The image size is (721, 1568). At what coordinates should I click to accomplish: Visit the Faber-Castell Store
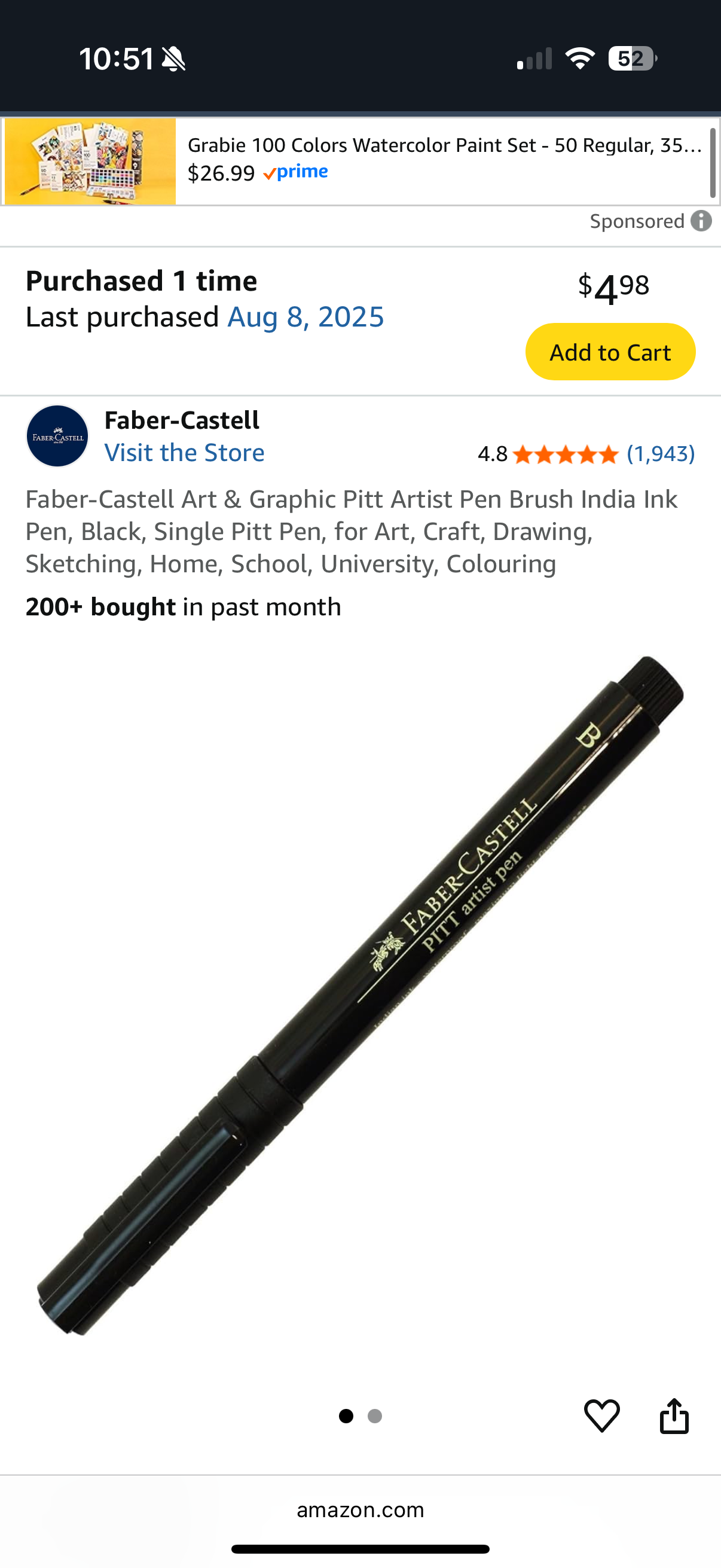click(x=184, y=453)
